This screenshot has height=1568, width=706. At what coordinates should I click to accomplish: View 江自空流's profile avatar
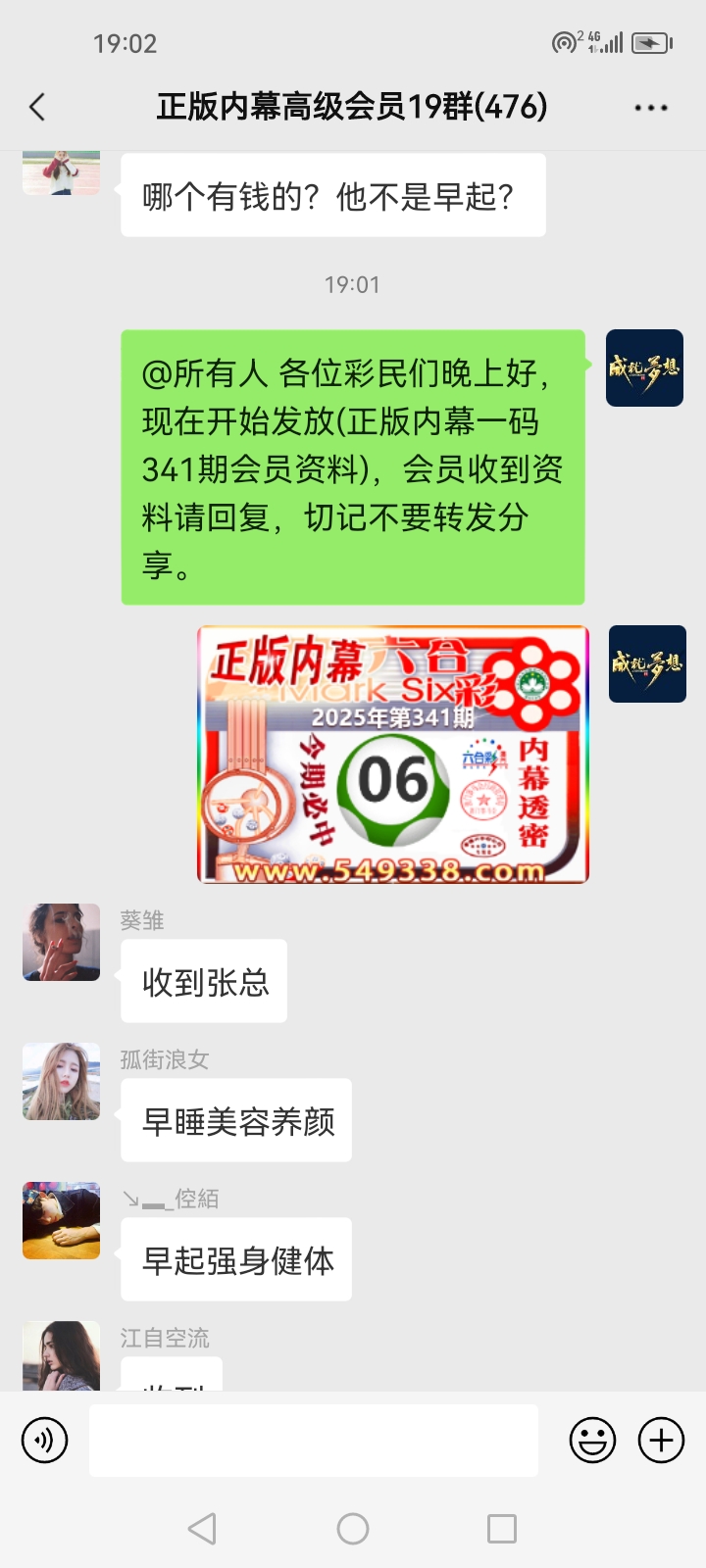pyautogui.click(x=61, y=1355)
